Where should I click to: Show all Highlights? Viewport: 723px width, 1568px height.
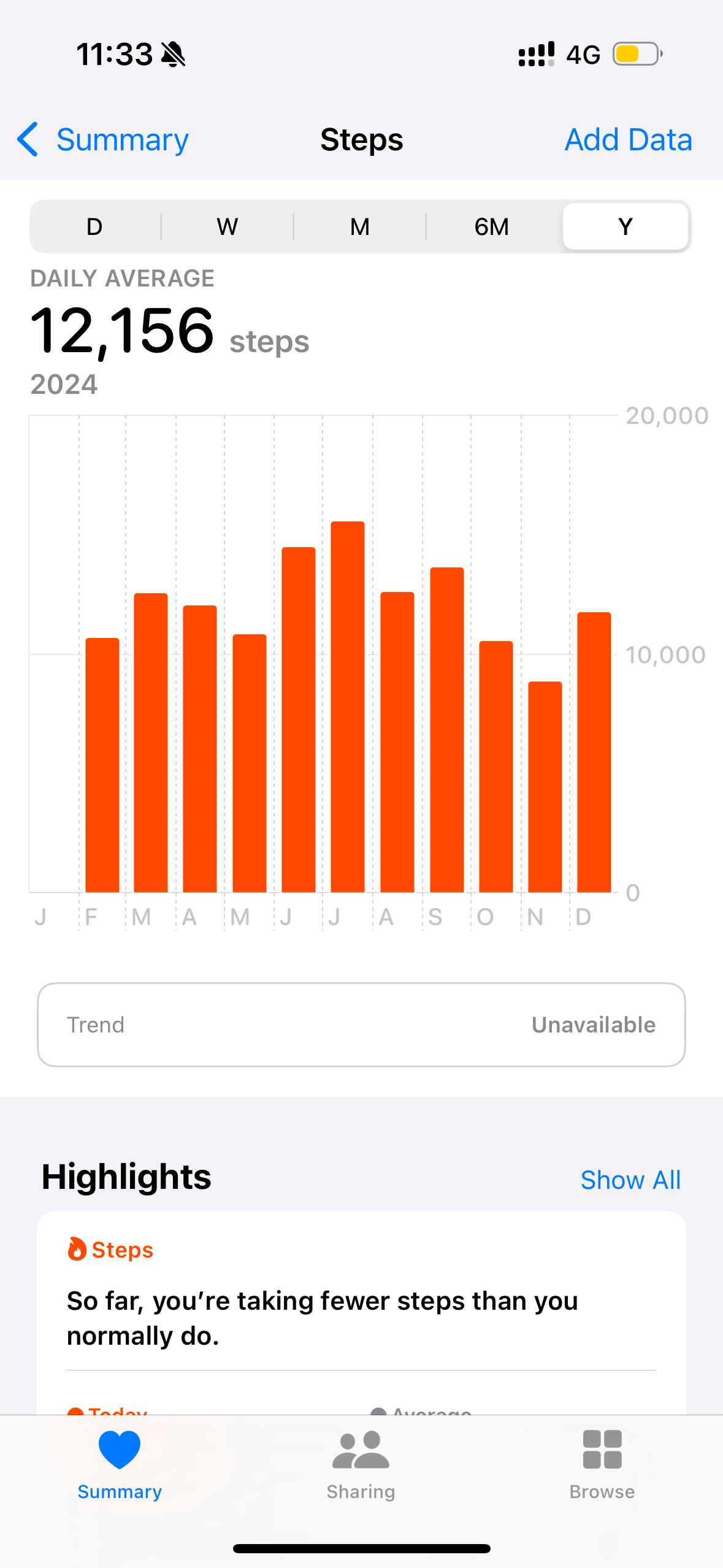pos(630,1180)
